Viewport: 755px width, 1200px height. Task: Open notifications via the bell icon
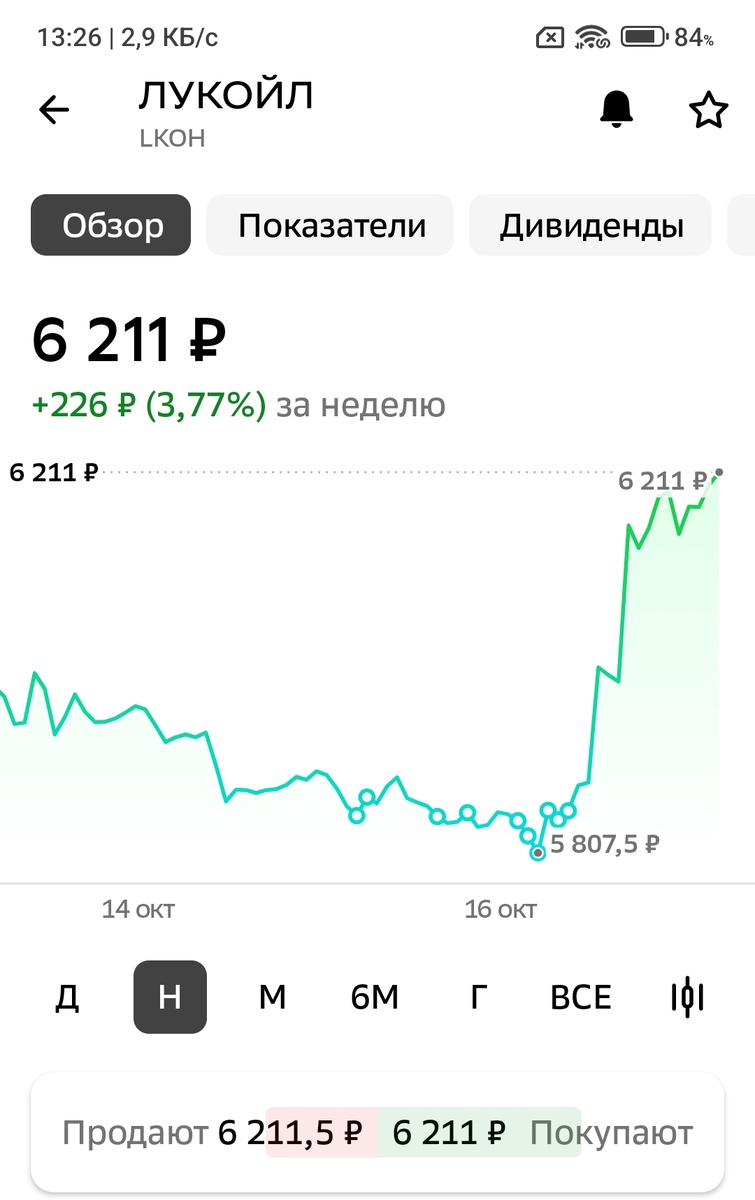[x=617, y=110]
